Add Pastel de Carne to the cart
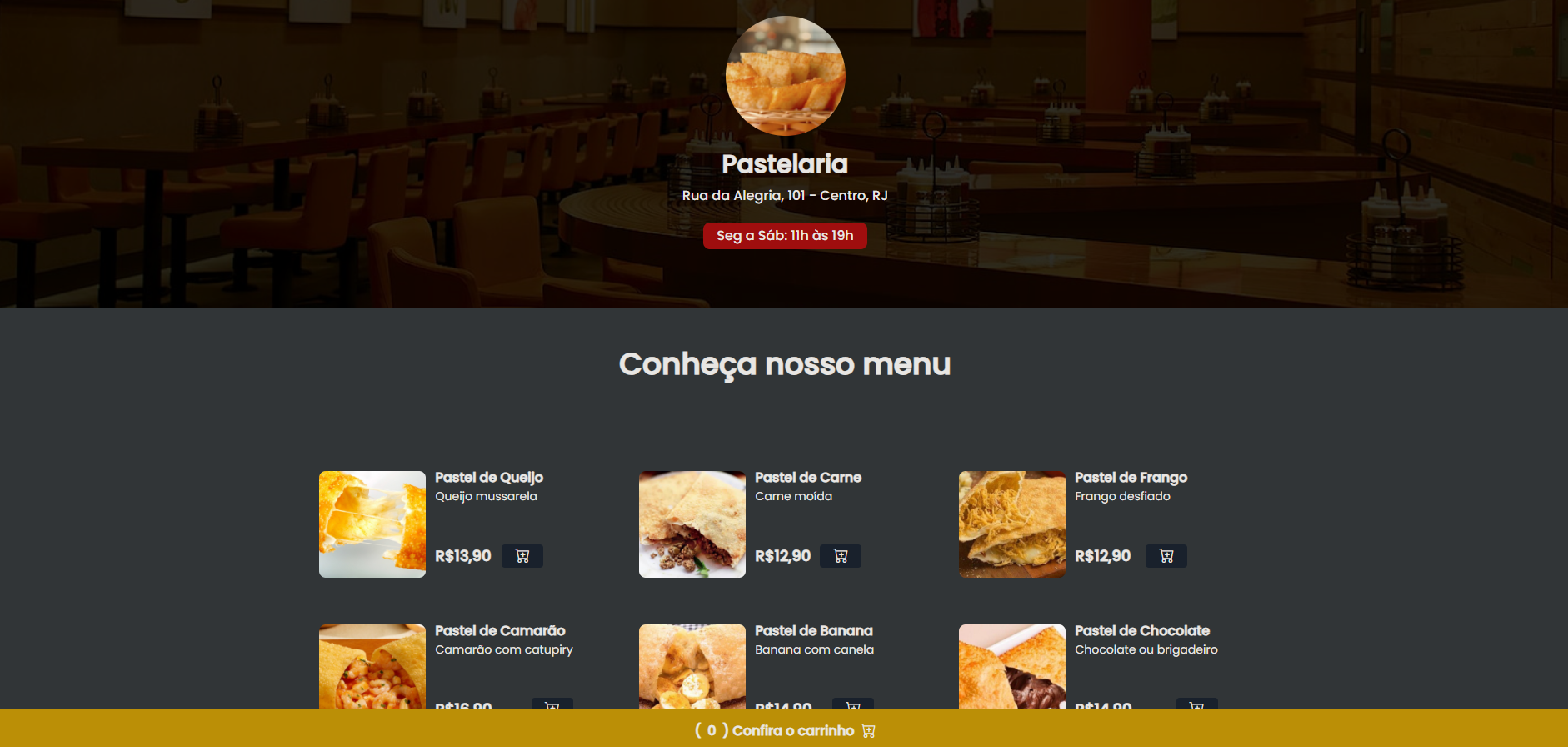The image size is (1568, 747). tap(841, 556)
